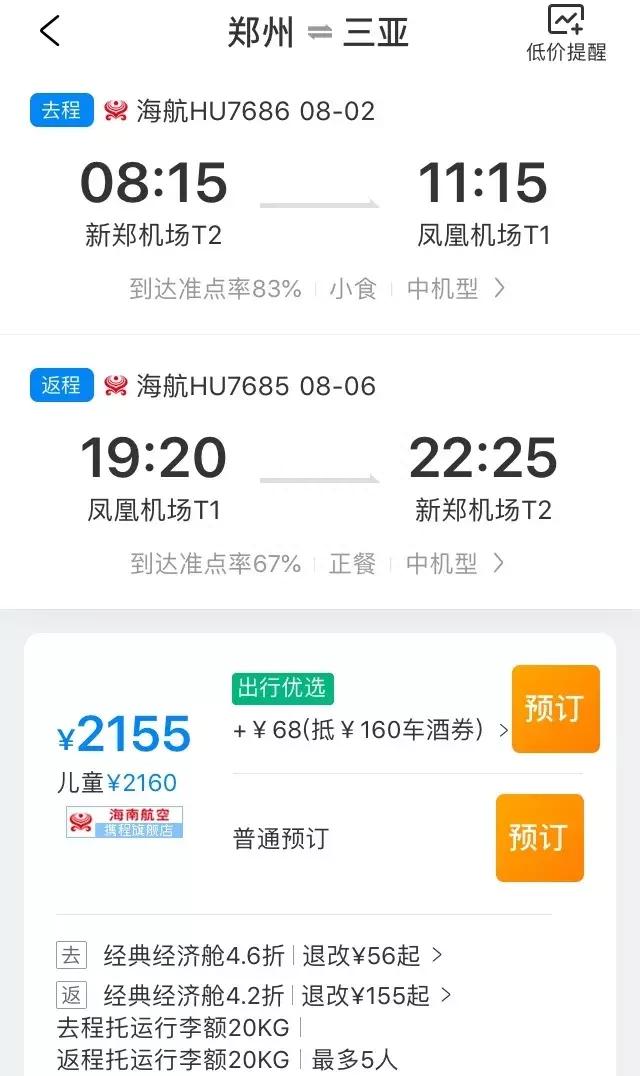Screen dimensions: 640x1076
Task: View refund rules for 退改¥56起
Action: click(x=371, y=955)
